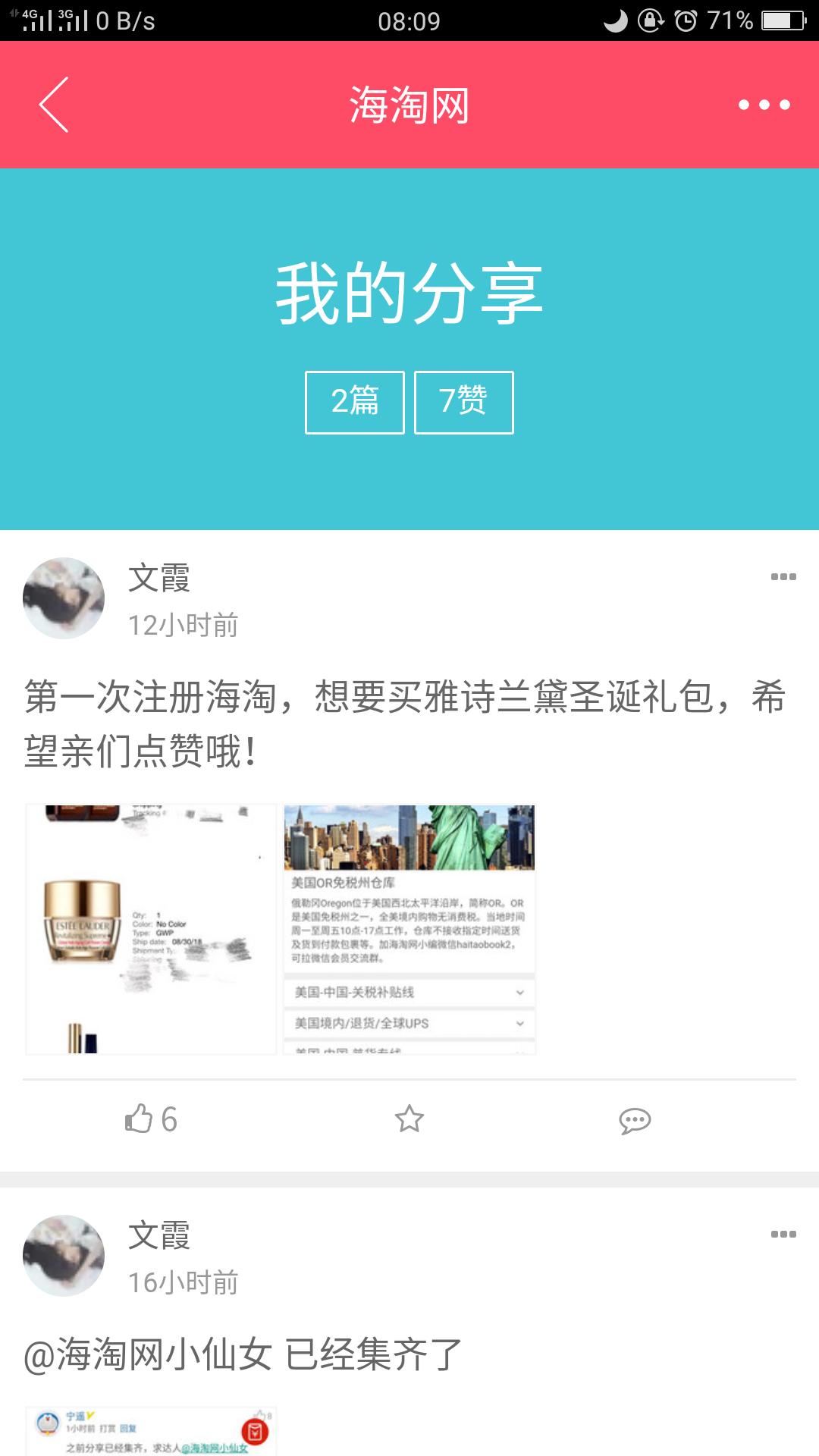Image resolution: width=819 pixels, height=1456 pixels.
Task: Open the 已经集齐了 post
Action: [x=243, y=1354]
